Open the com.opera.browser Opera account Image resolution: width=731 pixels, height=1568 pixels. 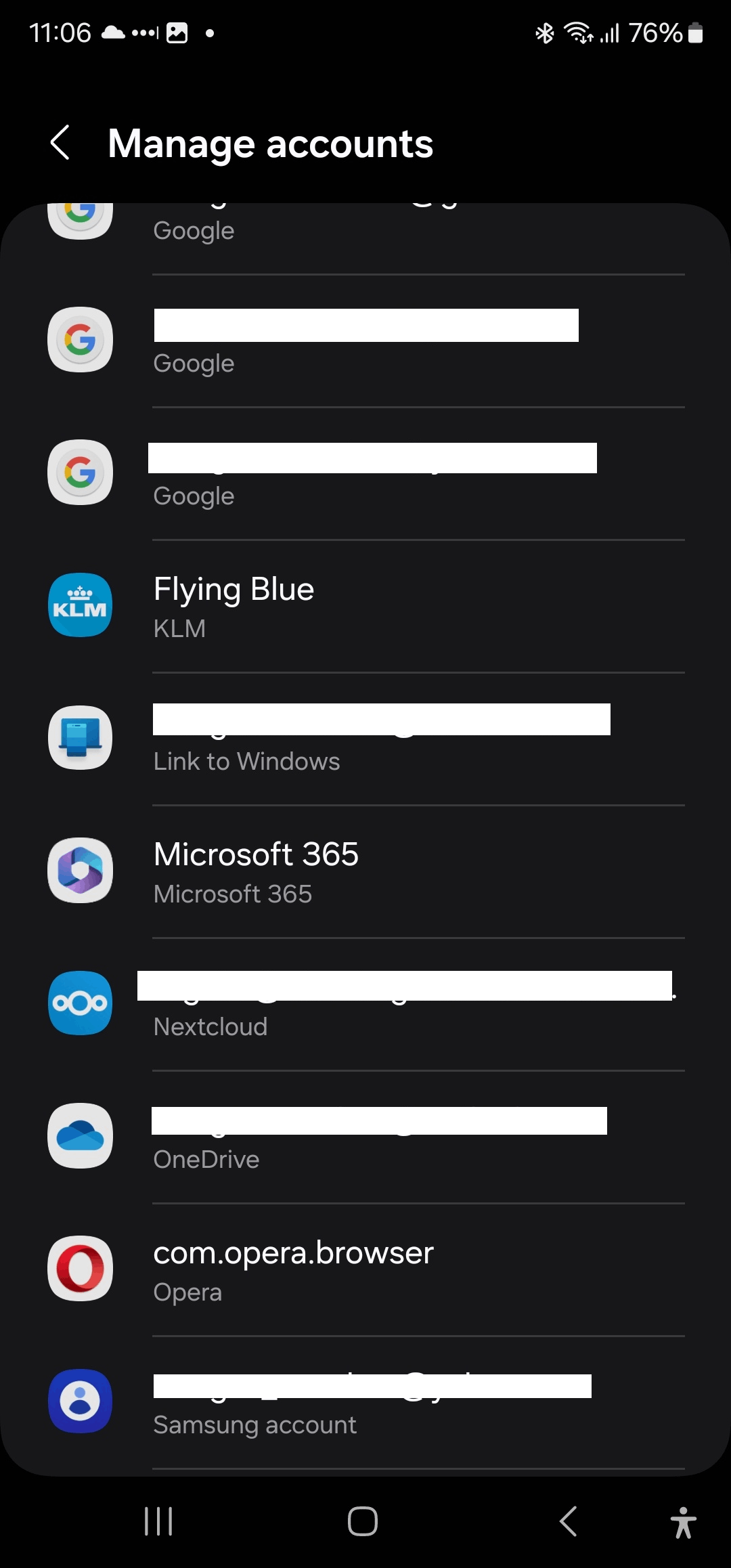click(365, 1269)
